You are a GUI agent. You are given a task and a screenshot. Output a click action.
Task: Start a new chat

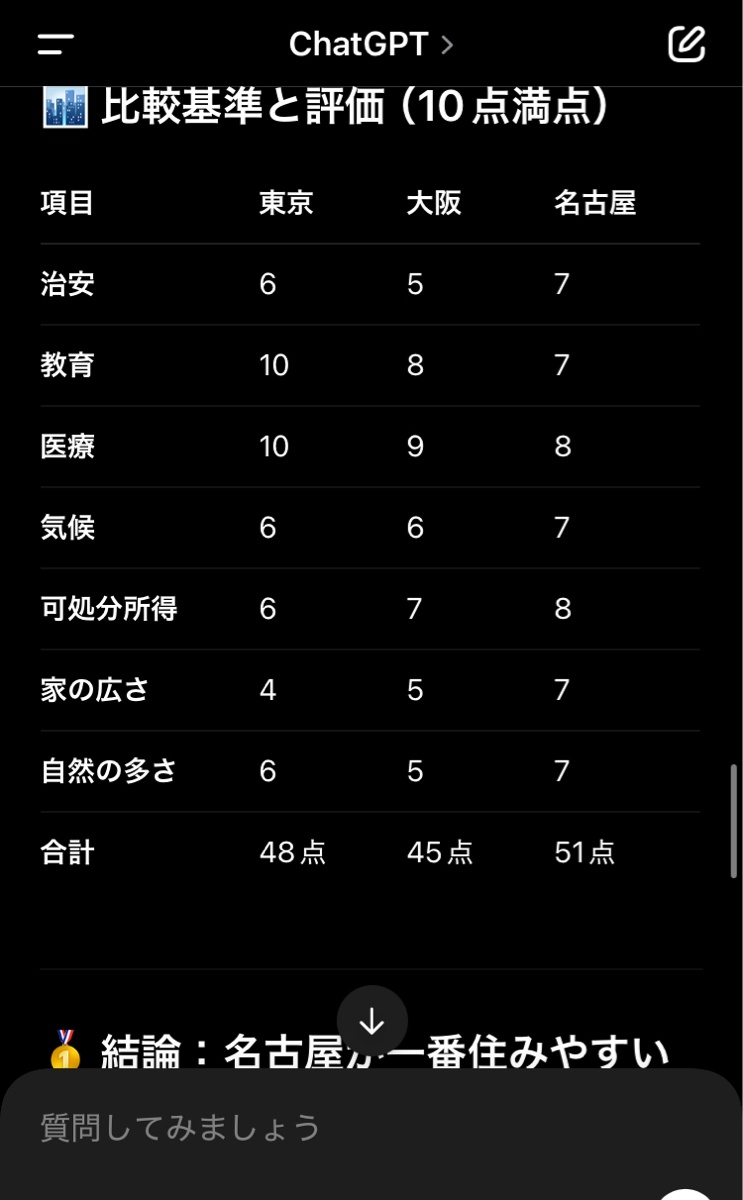point(686,44)
